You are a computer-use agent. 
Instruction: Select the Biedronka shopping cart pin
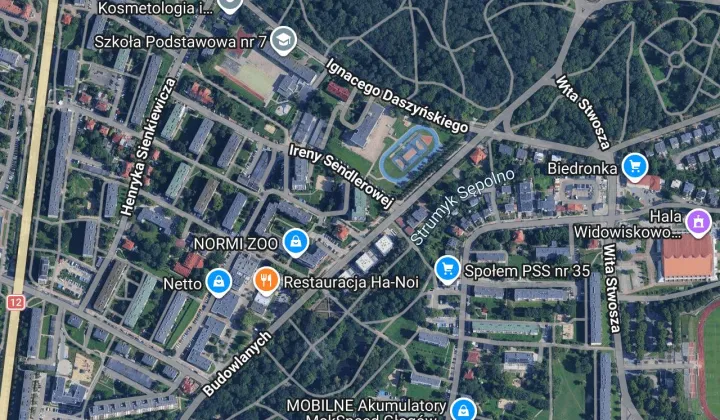tap(634, 167)
